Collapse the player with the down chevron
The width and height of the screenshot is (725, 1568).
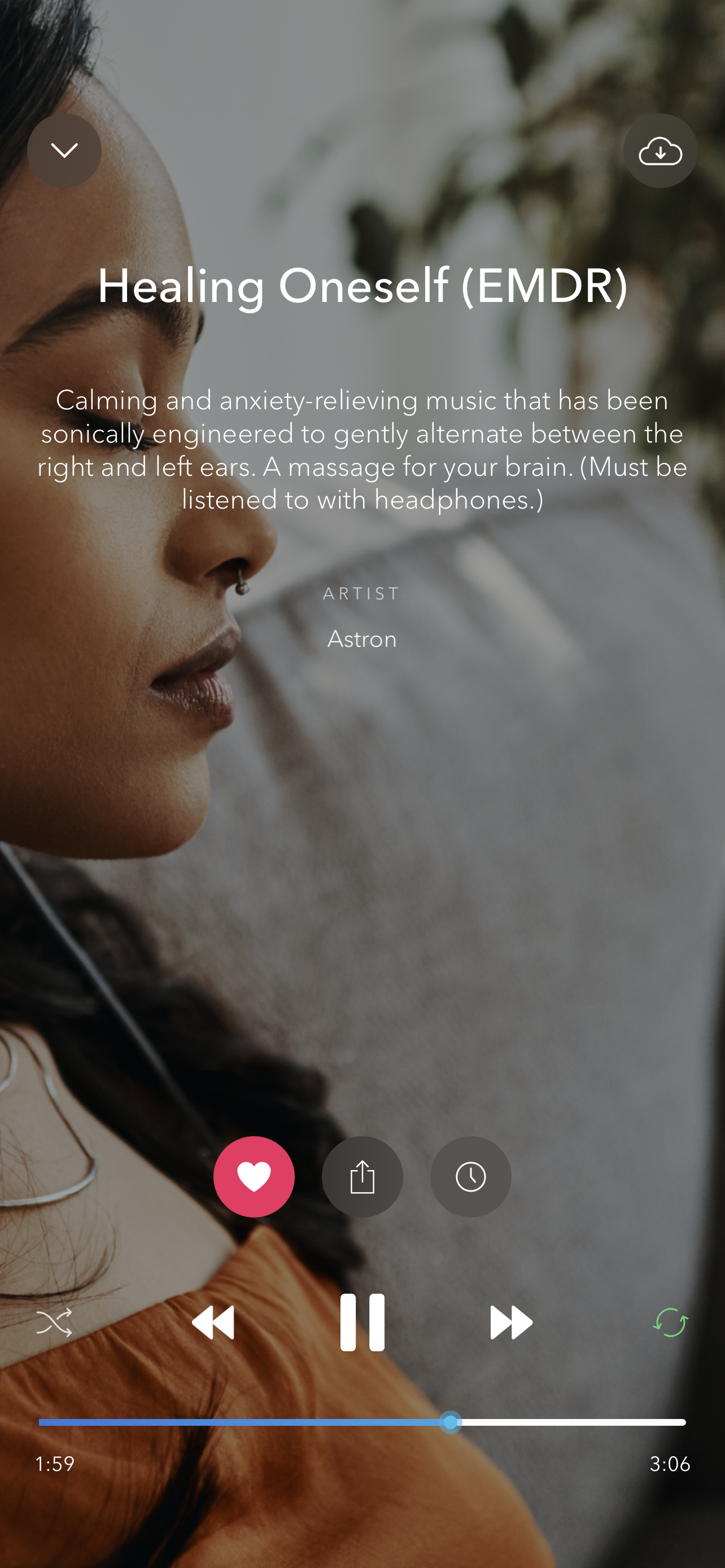pos(64,150)
